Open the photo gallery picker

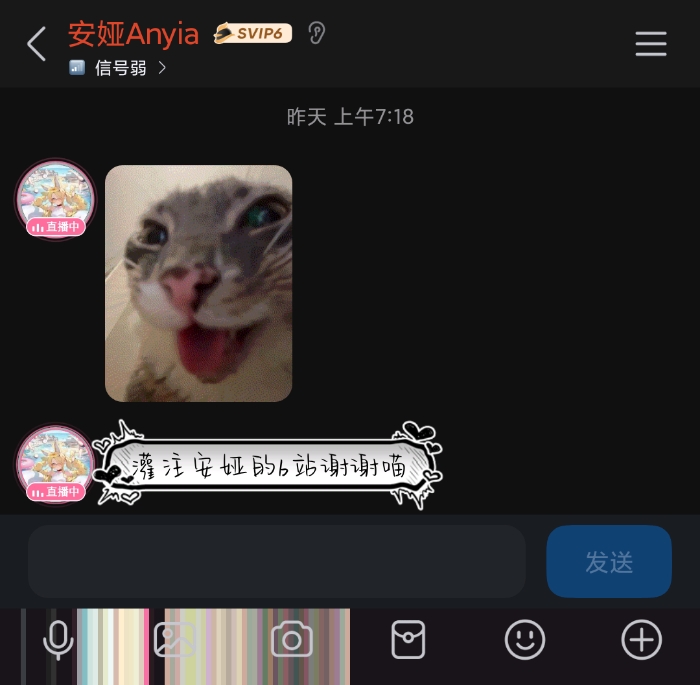point(175,640)
